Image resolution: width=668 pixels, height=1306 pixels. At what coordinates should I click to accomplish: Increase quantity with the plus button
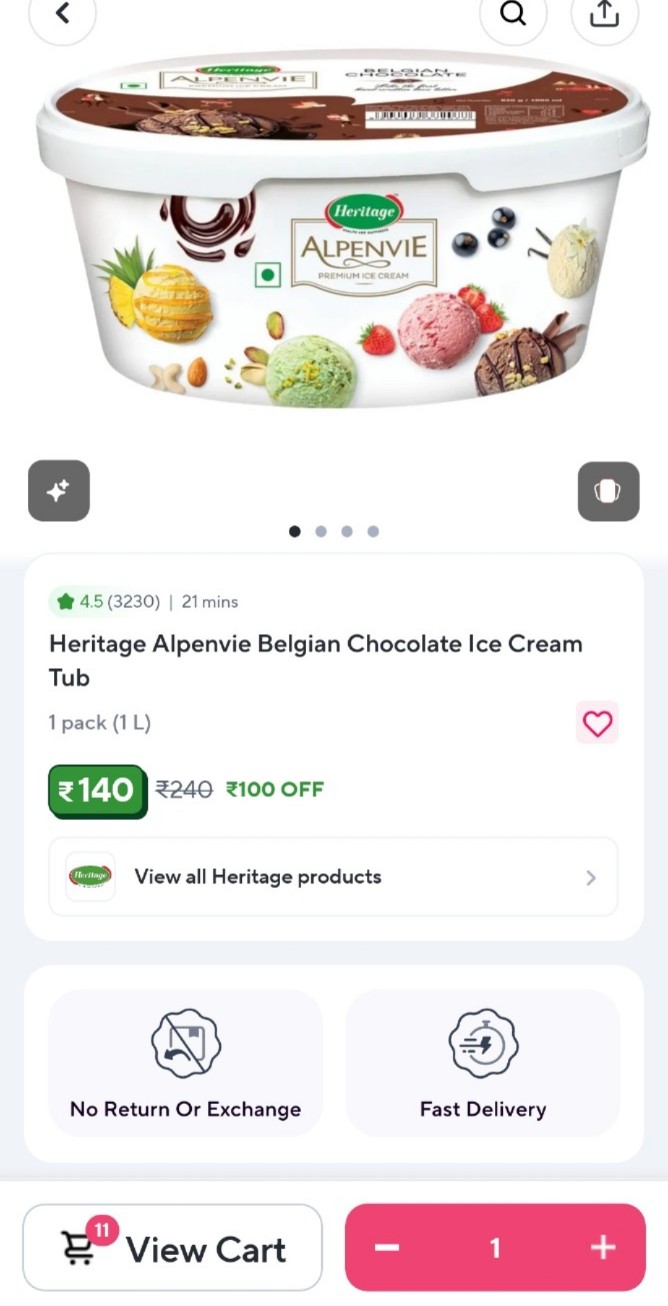pyautogui.click(x=602, y=1247)
